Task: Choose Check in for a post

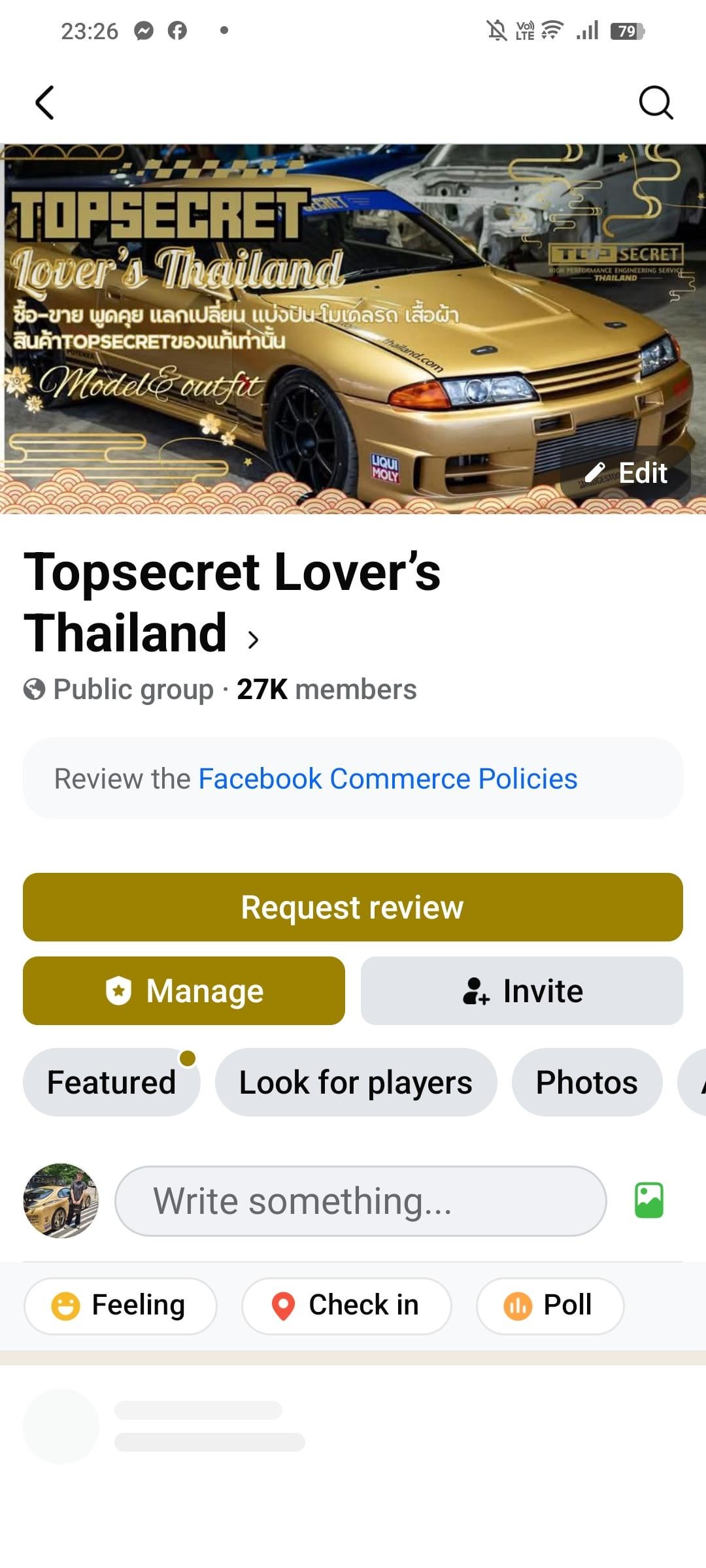Action: click(346, 1305)
